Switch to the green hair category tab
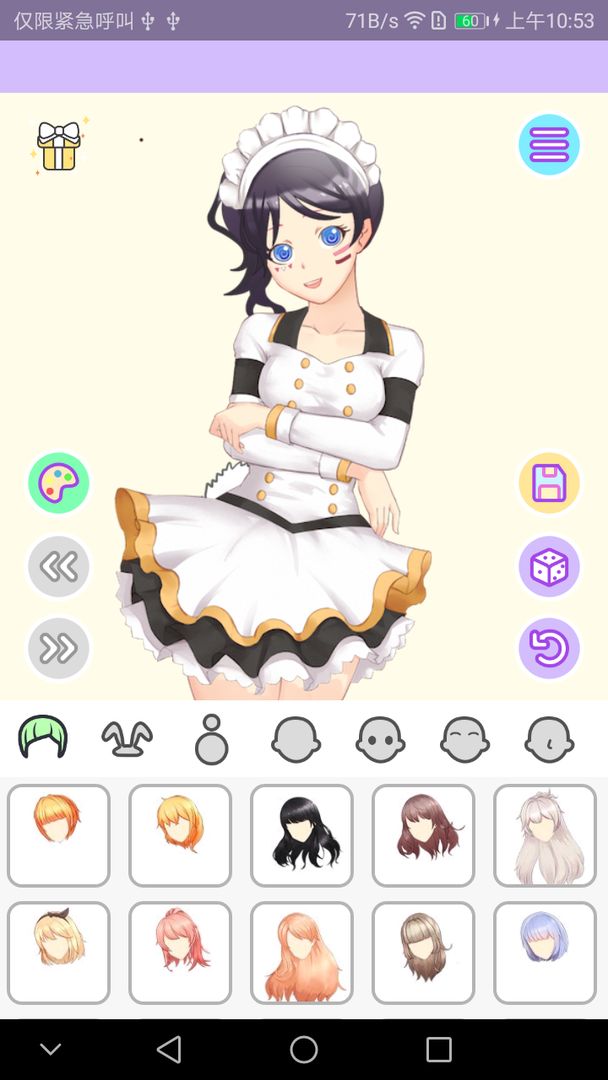This screenshot has height=1080, width=608. click(43, 739)
